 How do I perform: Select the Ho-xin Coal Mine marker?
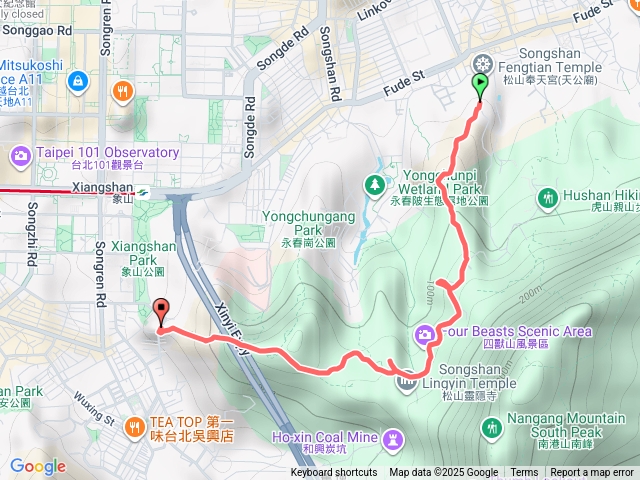tap(394, 437)
